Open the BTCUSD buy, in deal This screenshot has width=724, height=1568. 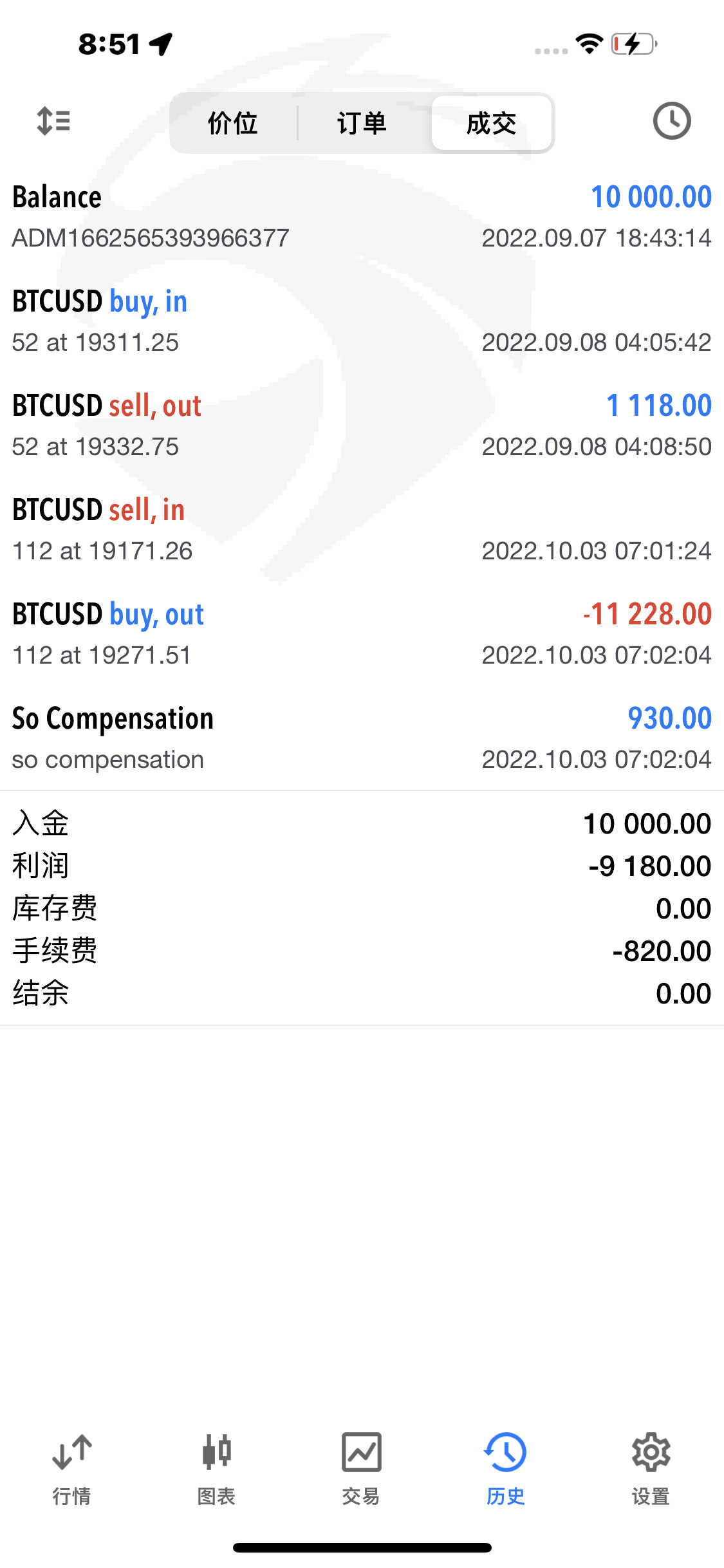362,321
